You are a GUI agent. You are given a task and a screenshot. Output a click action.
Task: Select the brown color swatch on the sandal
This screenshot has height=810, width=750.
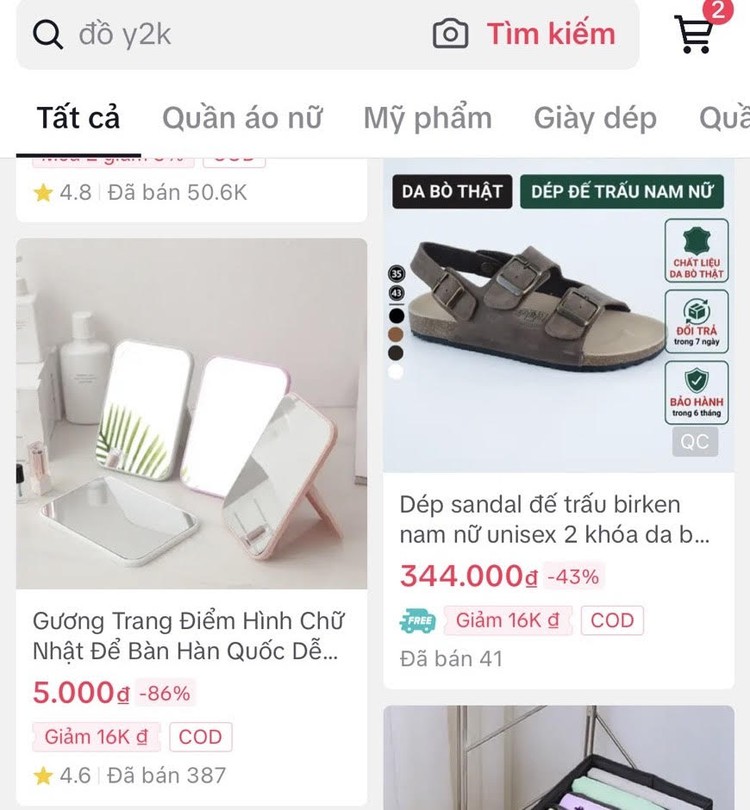click(x=396, y=334)
